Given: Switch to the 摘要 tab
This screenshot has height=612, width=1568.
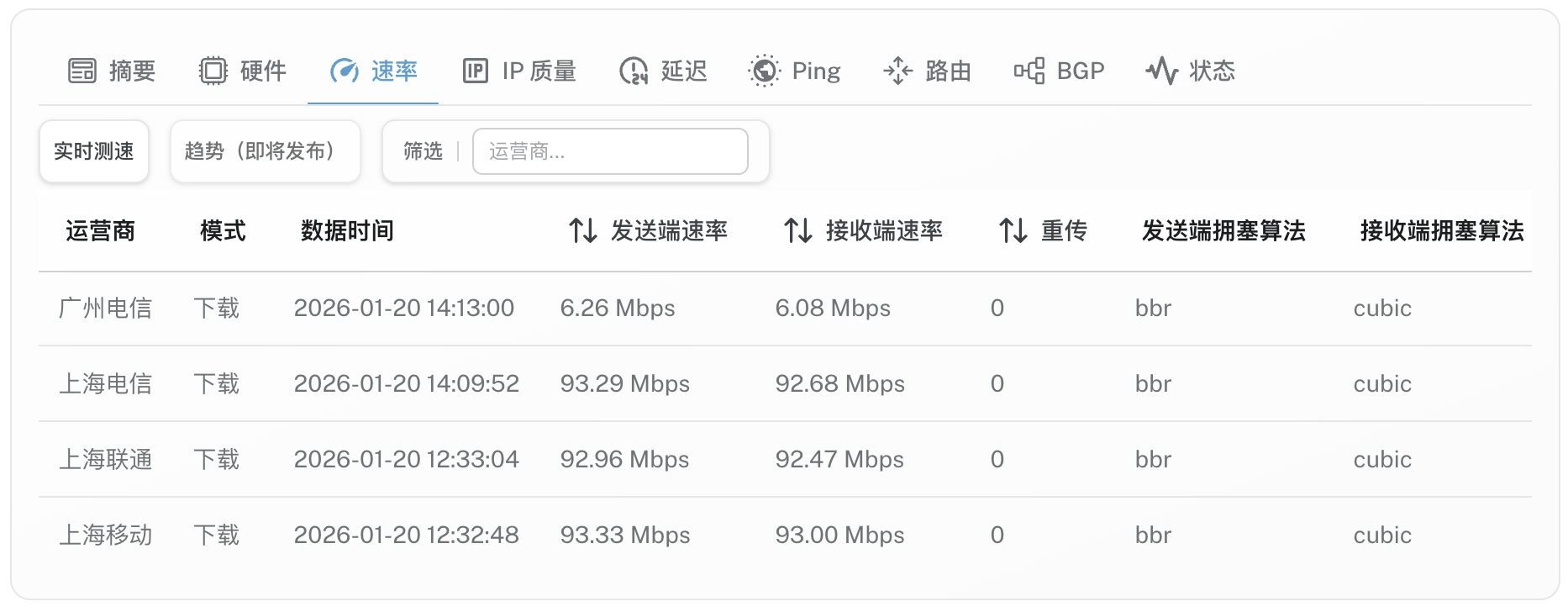Looking at the screenshot, I should pos(112,71).
